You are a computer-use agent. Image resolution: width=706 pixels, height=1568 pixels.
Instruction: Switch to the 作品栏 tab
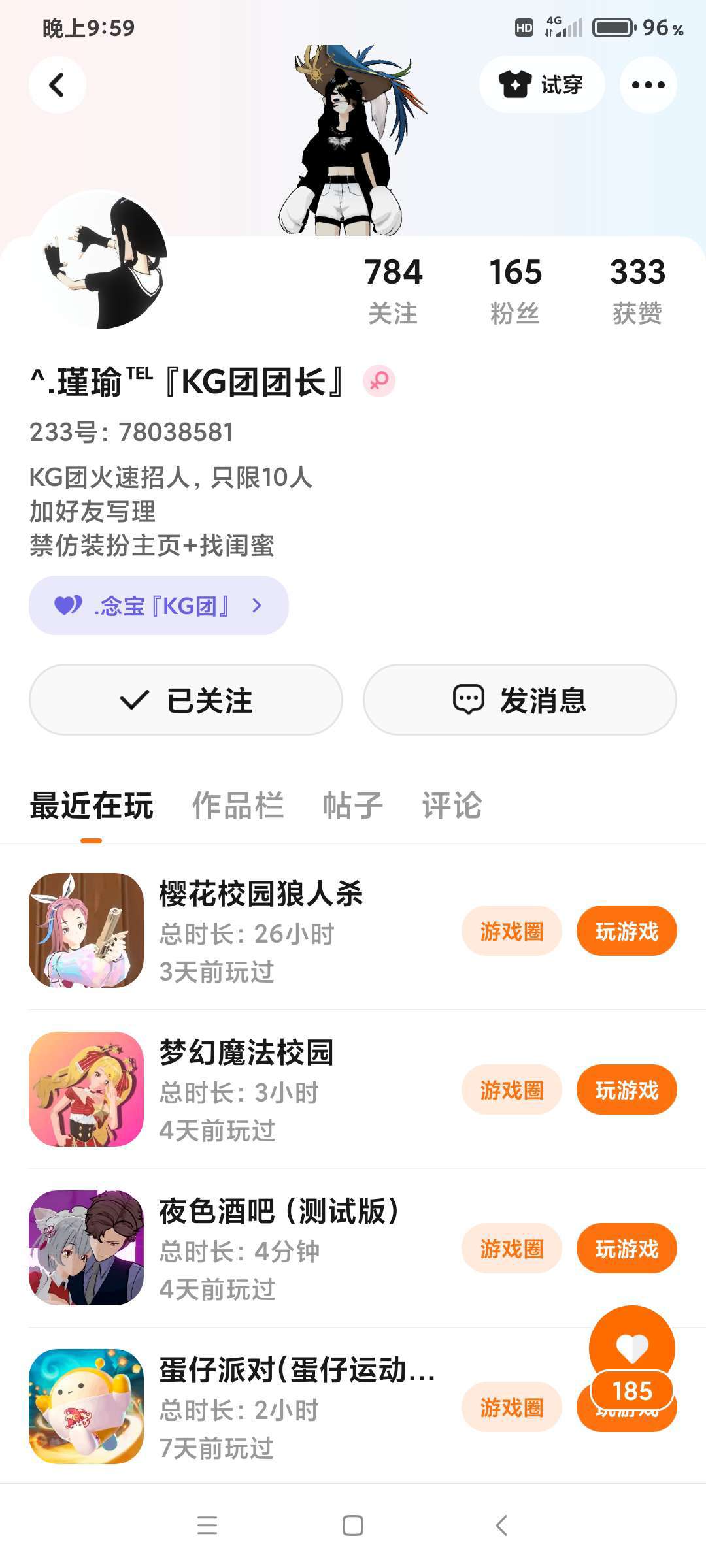[238, 806]
